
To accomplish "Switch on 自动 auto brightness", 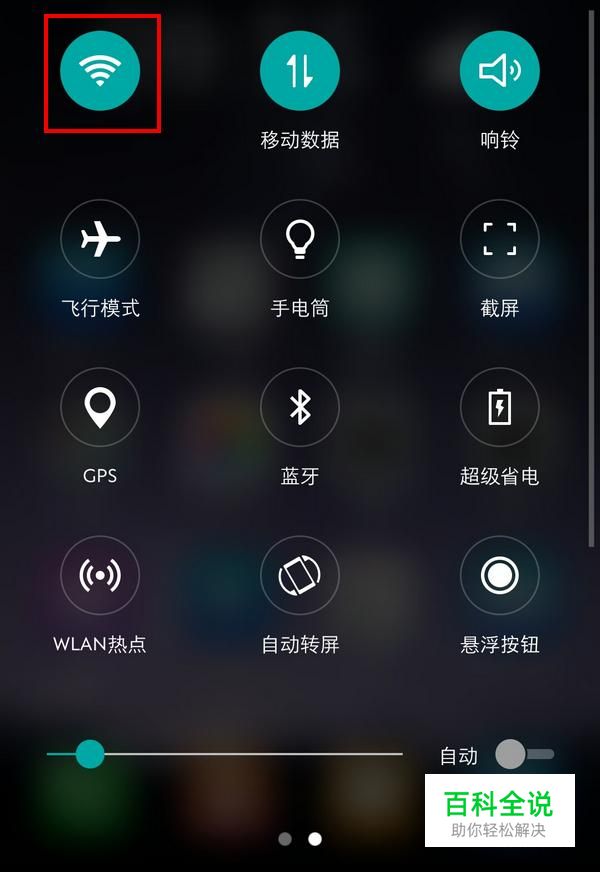I will click(x=524, y=754).
